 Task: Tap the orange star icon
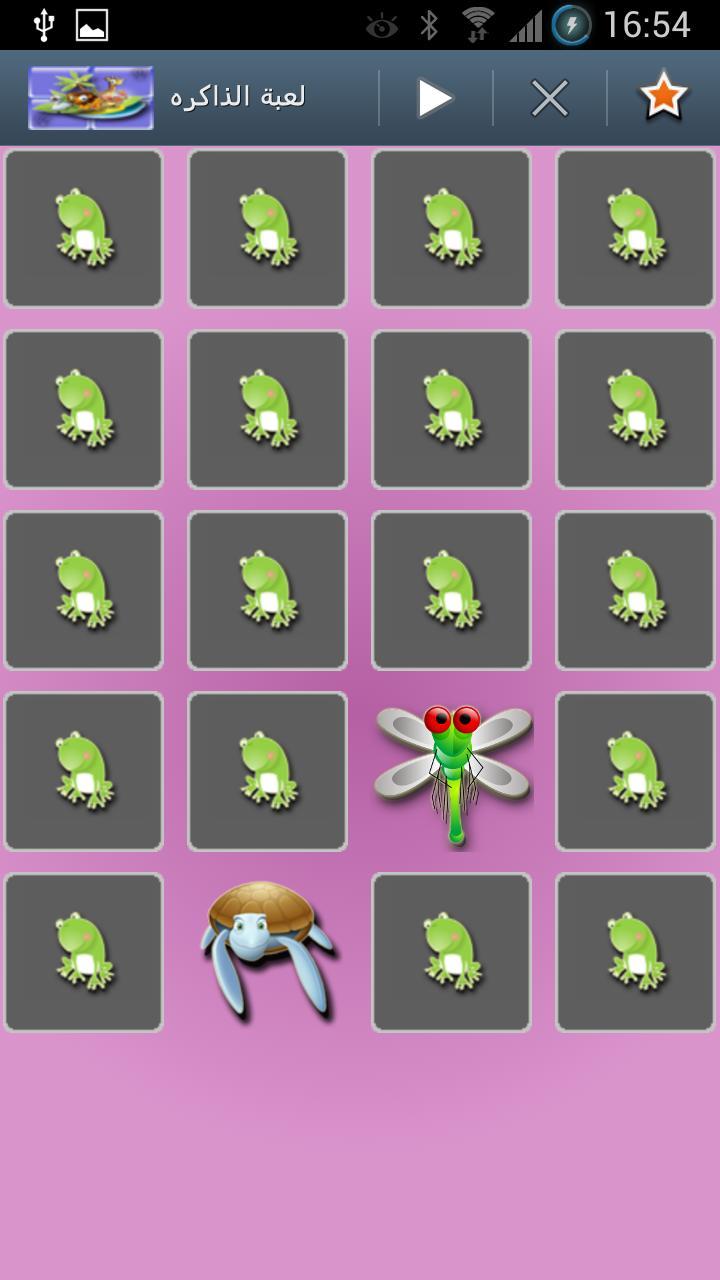point(664,97)
